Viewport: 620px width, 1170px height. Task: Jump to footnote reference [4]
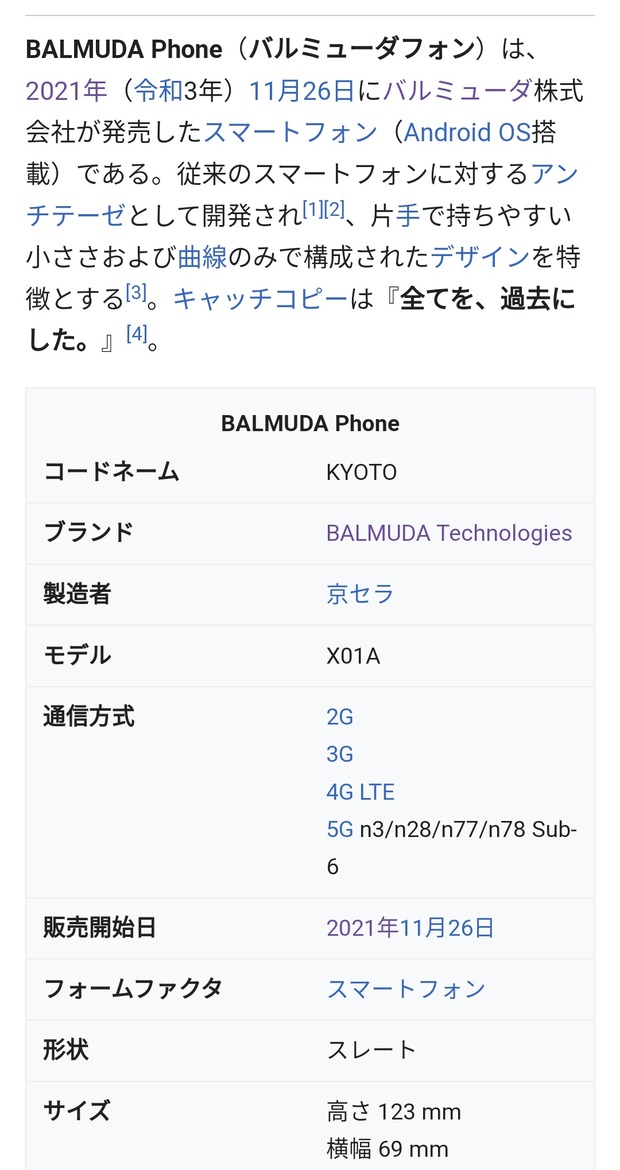pyautogui.click(x=137, y=335)
